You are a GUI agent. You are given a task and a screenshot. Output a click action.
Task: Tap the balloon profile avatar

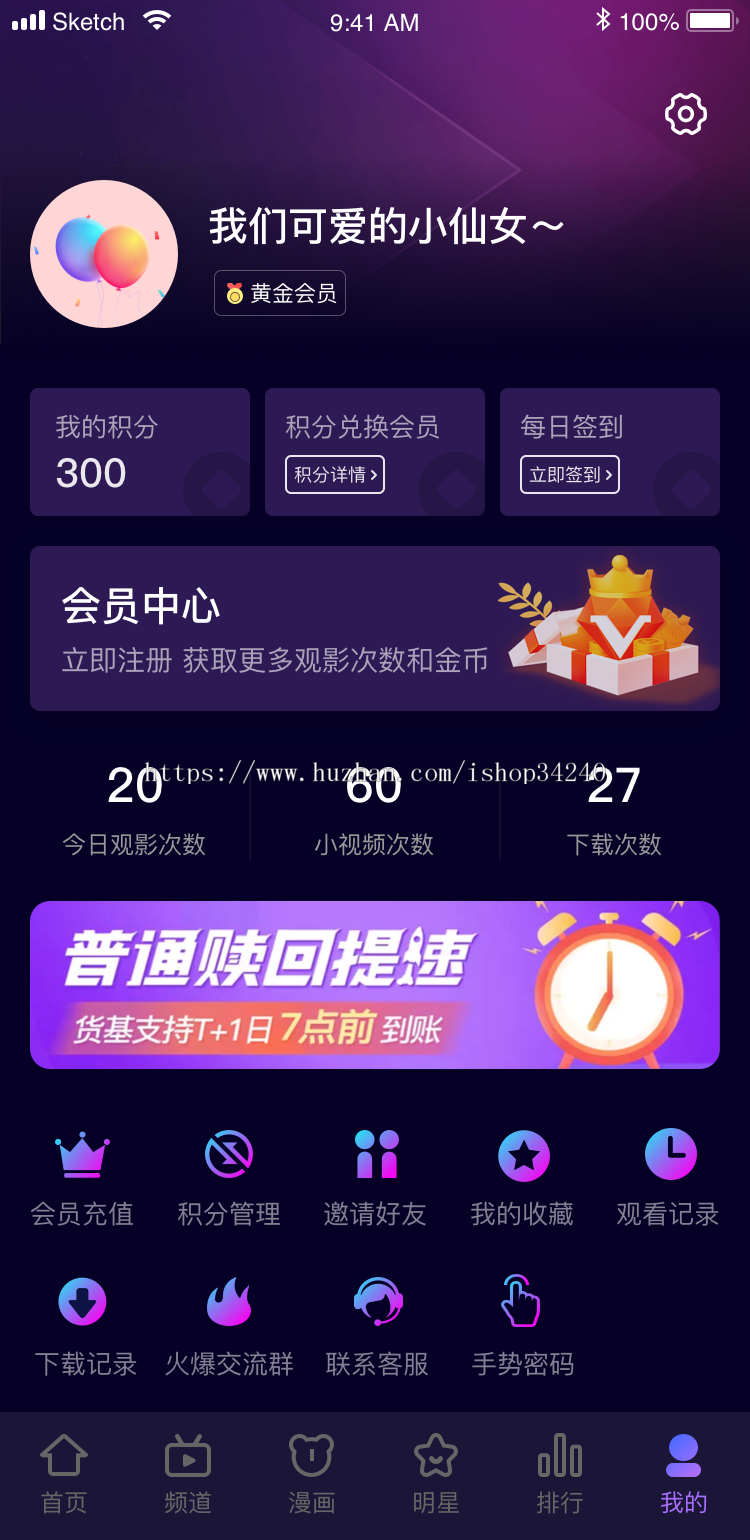point(104,254)
